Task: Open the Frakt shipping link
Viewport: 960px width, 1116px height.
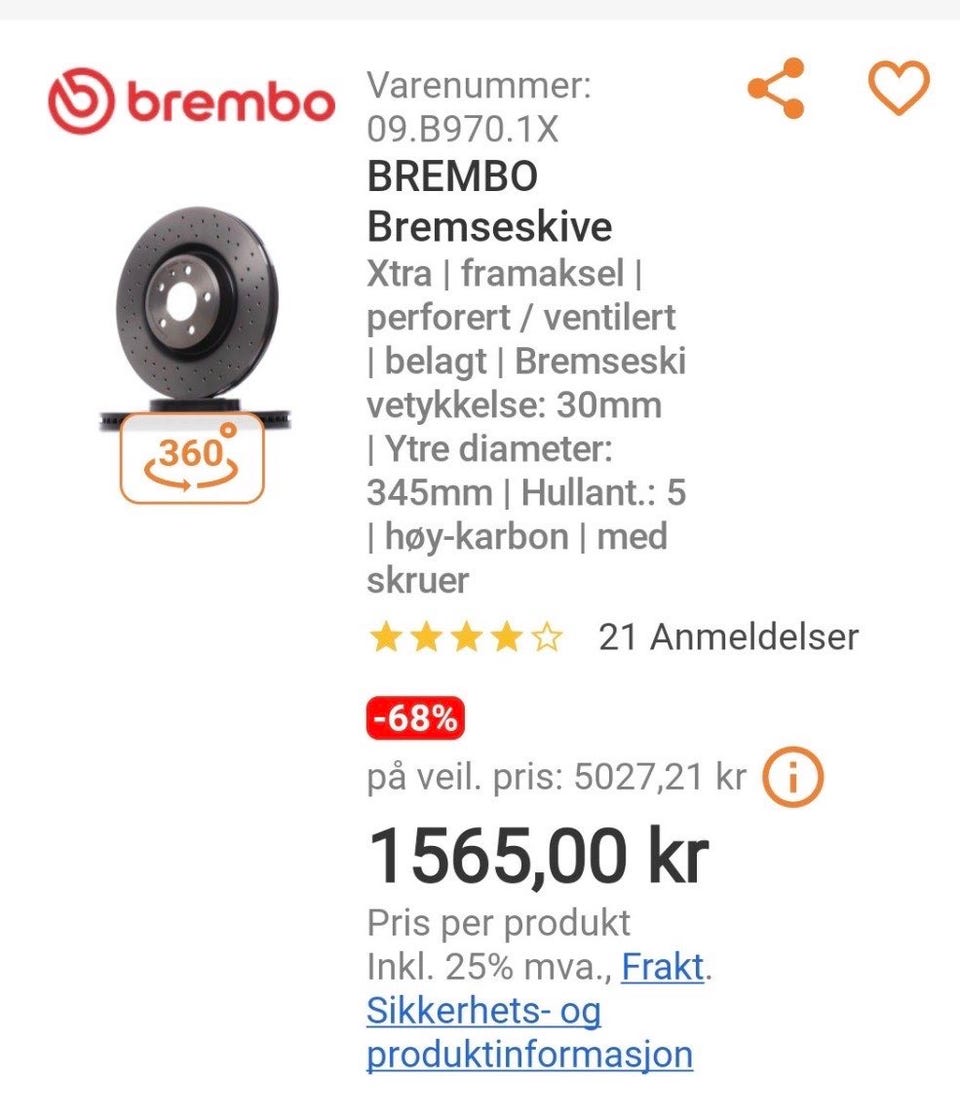Action: [663, 967]
